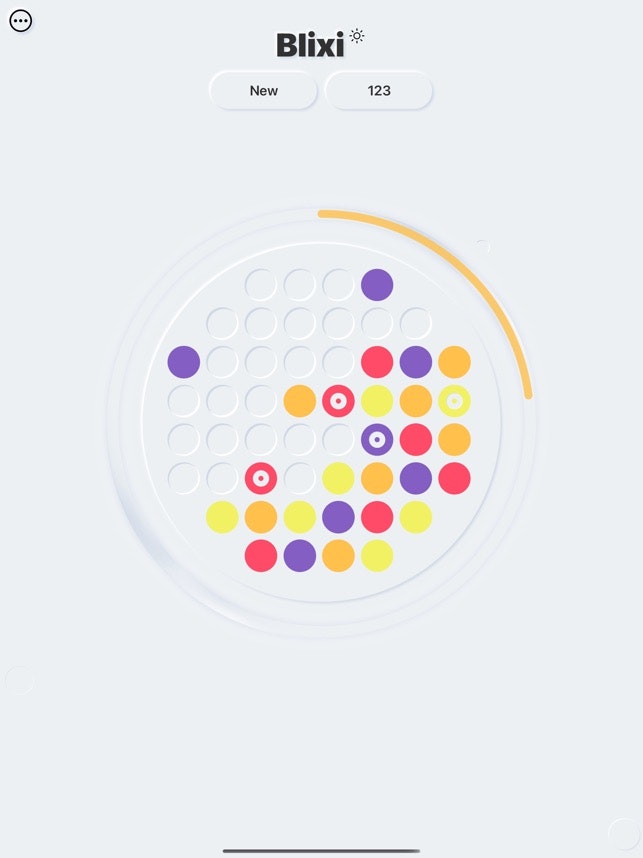Tap the red ringed dot beside orange
Viewport: 643px width, 858px height.
click(338, 401)
